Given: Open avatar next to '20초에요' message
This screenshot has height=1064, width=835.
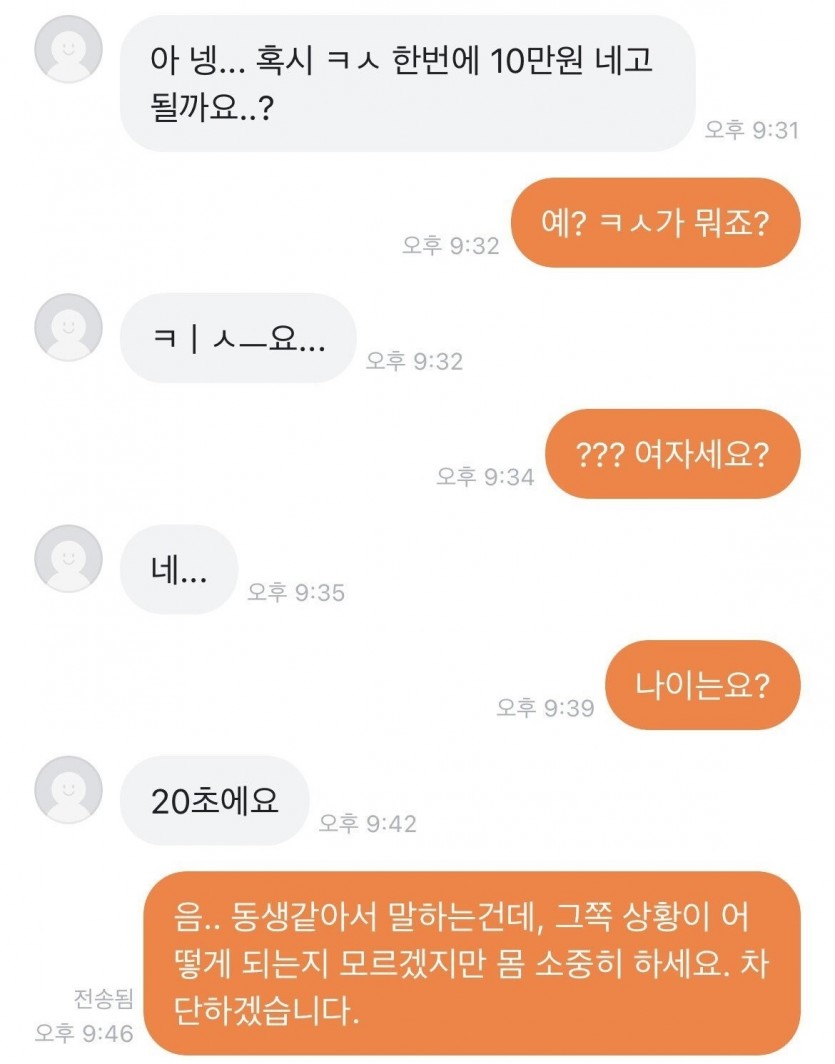Looking at the screenshot, I should tap(68, 789).
